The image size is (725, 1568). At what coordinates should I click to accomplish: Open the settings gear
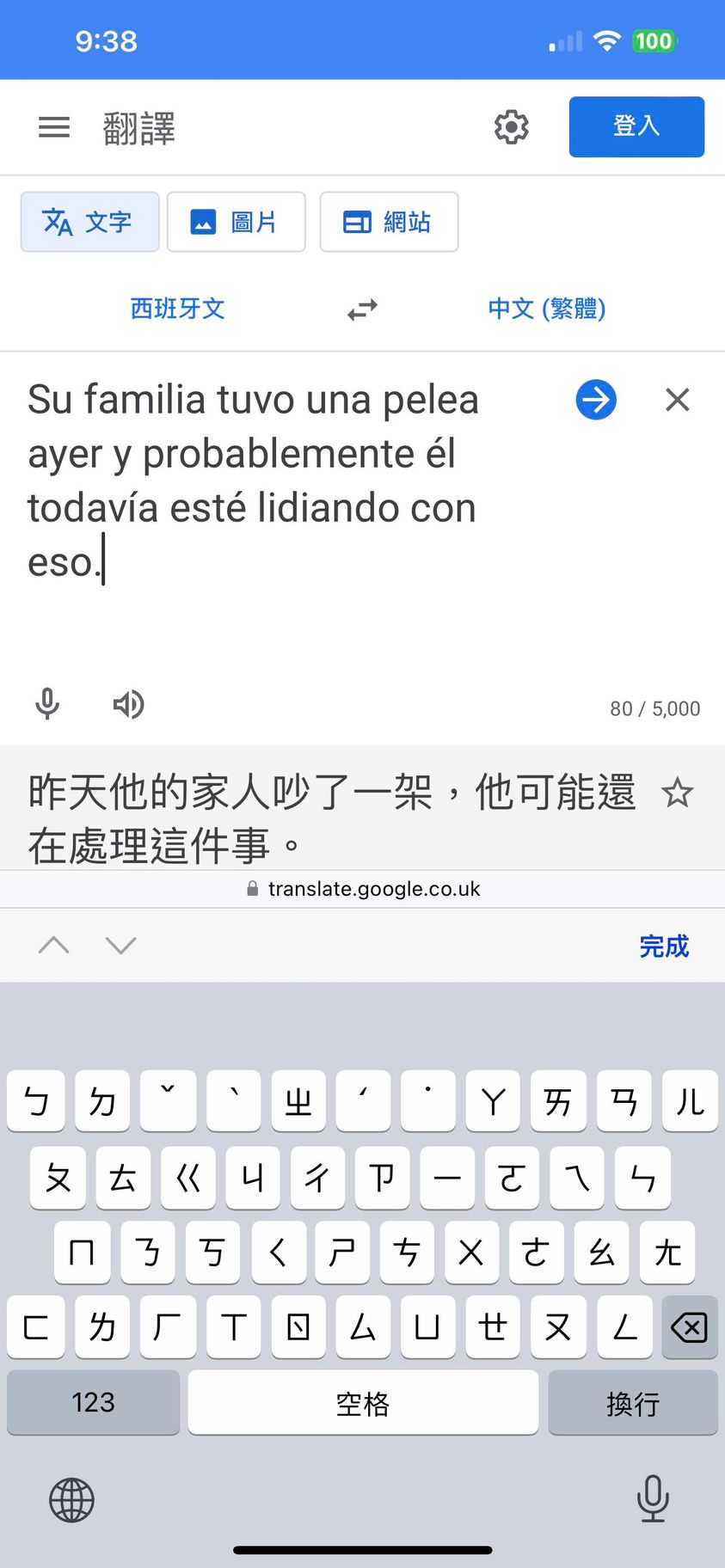coord(512,127)
